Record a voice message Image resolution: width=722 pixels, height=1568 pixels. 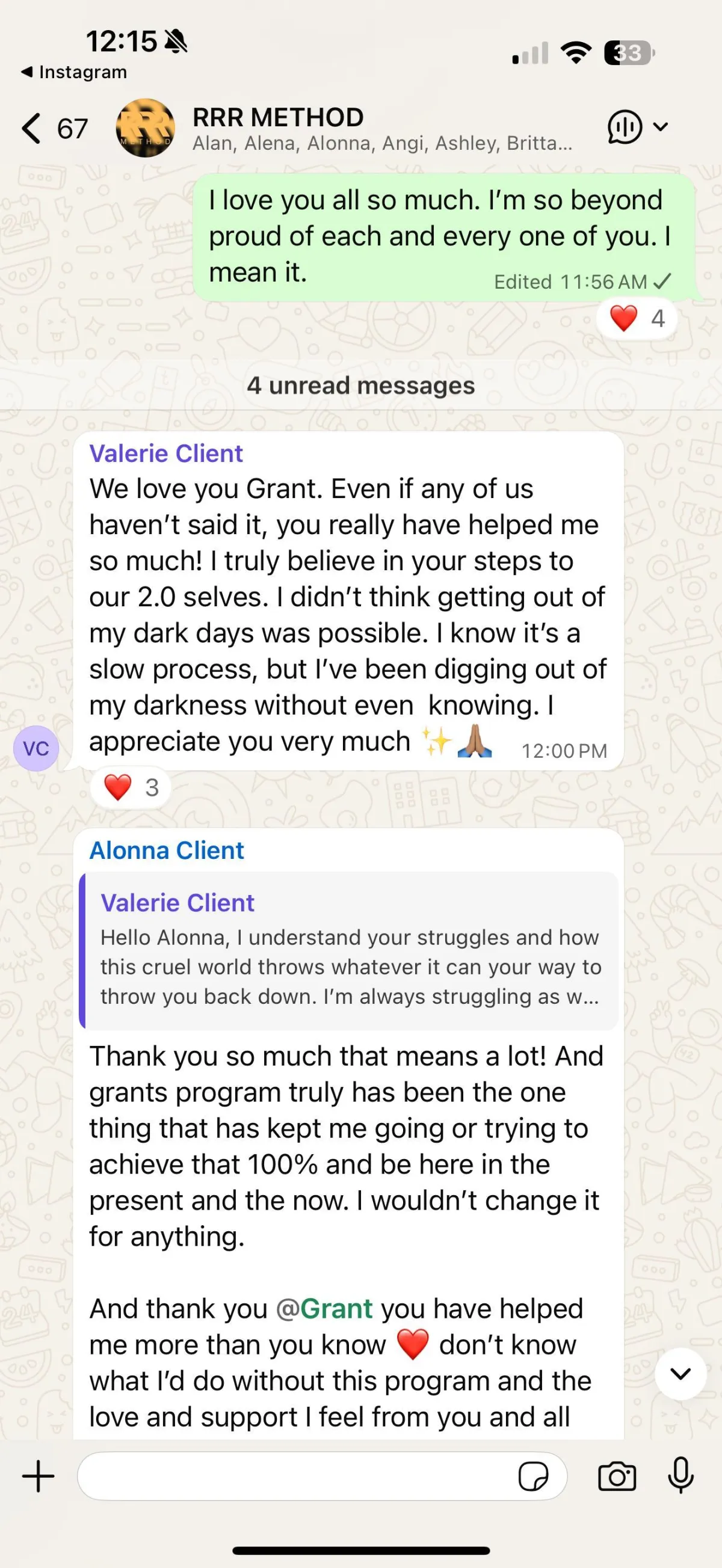(x=680, y=1475)
